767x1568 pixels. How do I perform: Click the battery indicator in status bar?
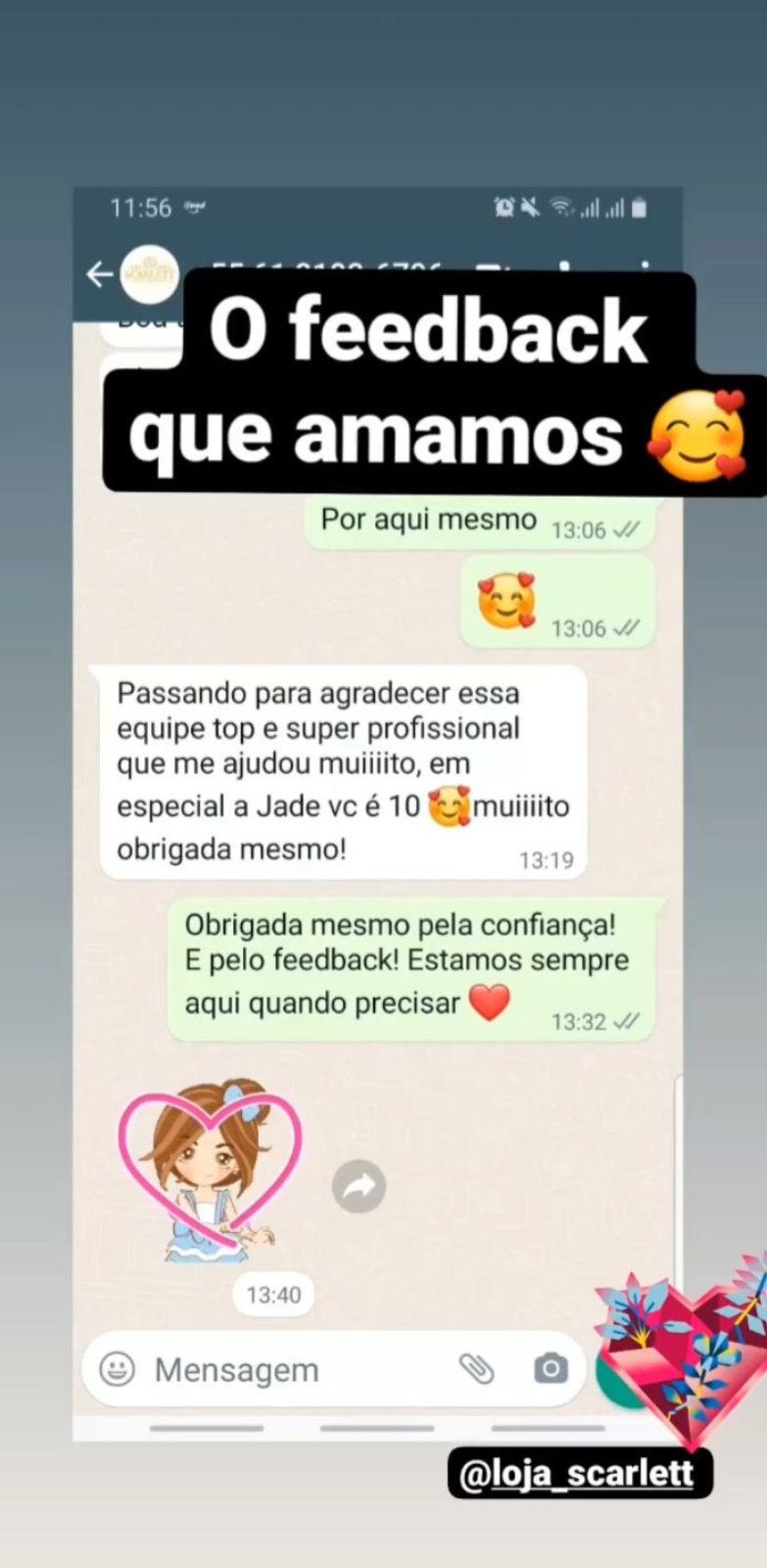(638, 208)
